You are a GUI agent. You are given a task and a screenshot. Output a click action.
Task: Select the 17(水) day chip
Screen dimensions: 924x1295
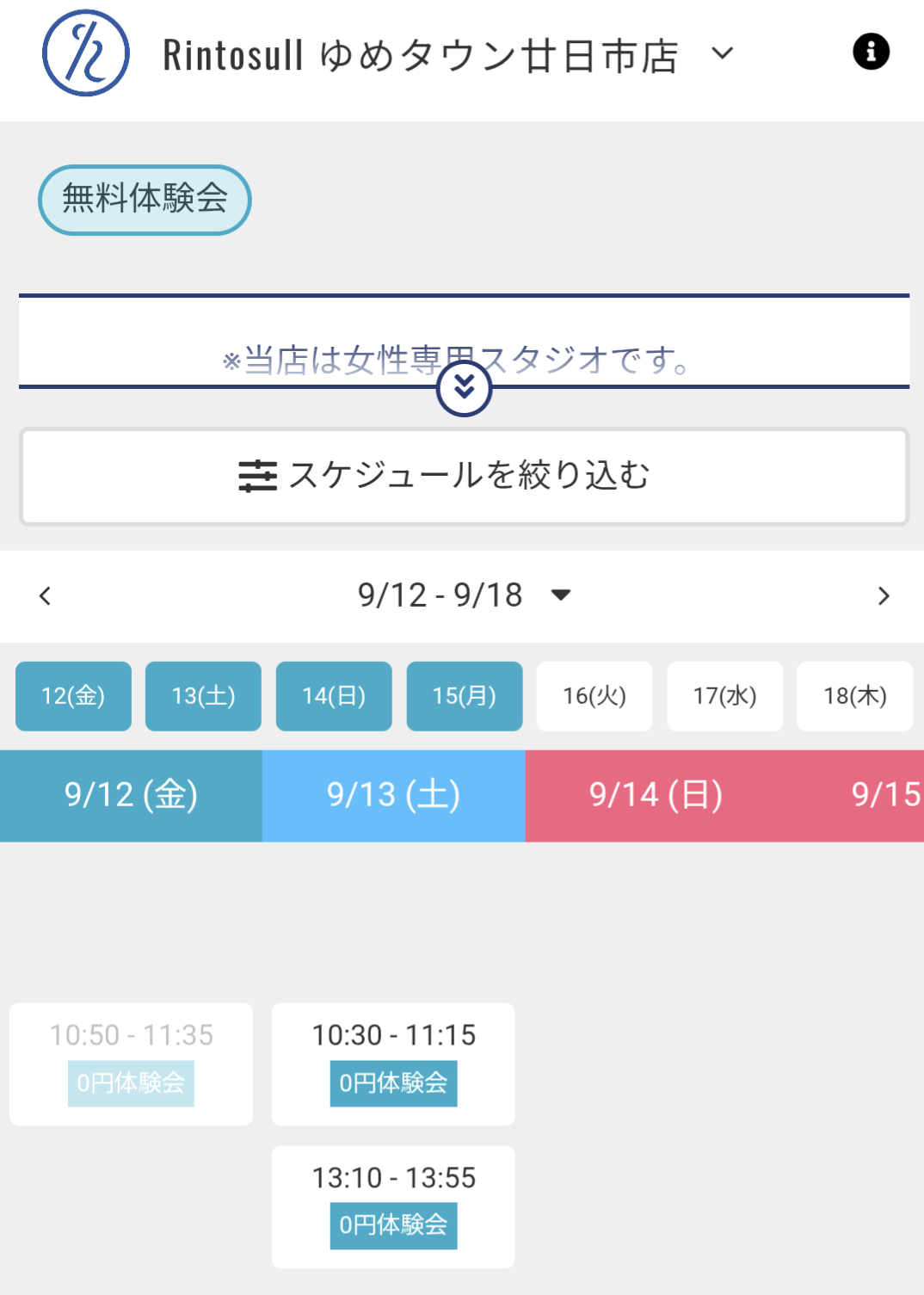(724, 696)
